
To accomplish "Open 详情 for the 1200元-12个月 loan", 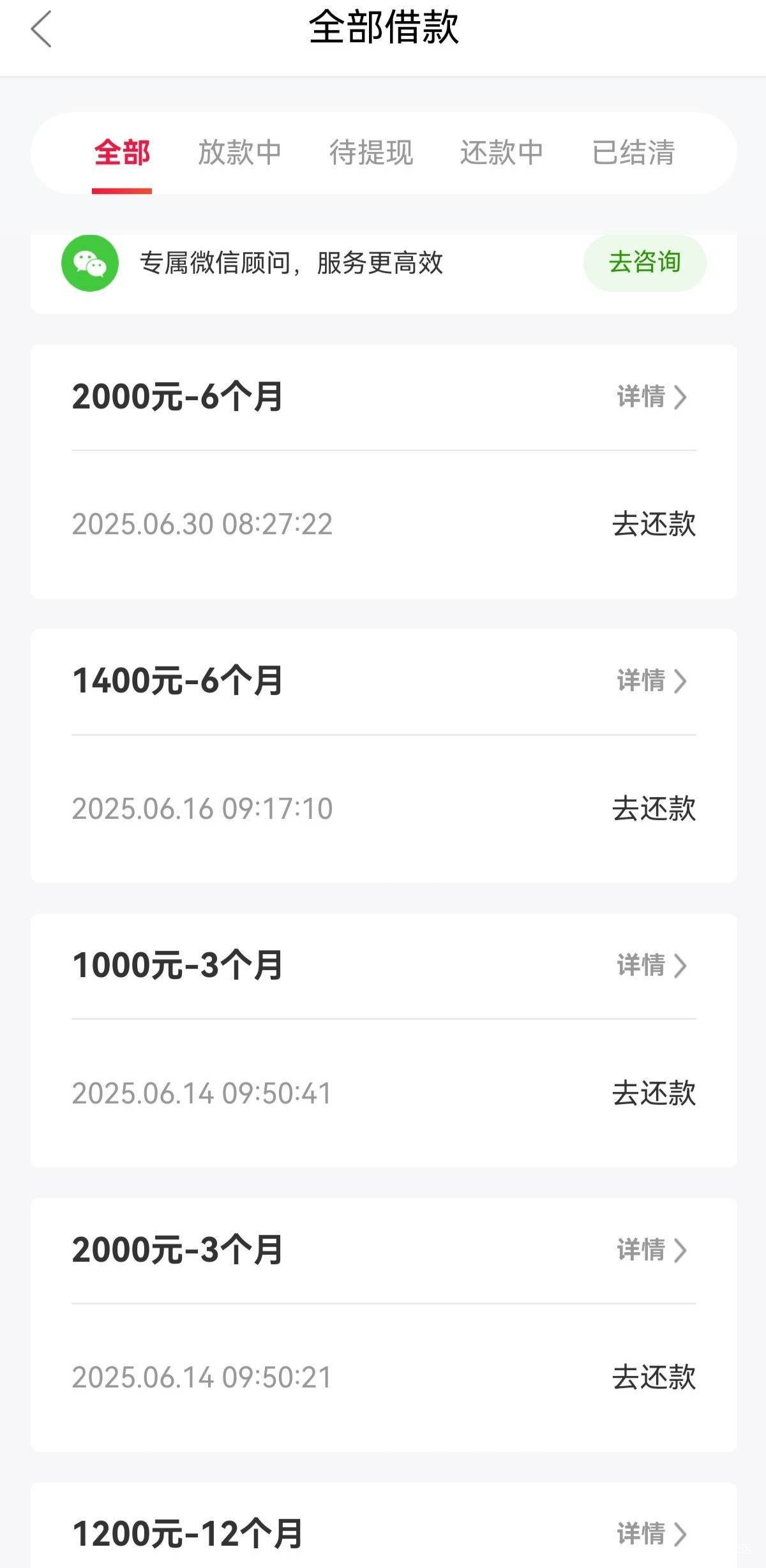I will click(x=652, y=1534).
